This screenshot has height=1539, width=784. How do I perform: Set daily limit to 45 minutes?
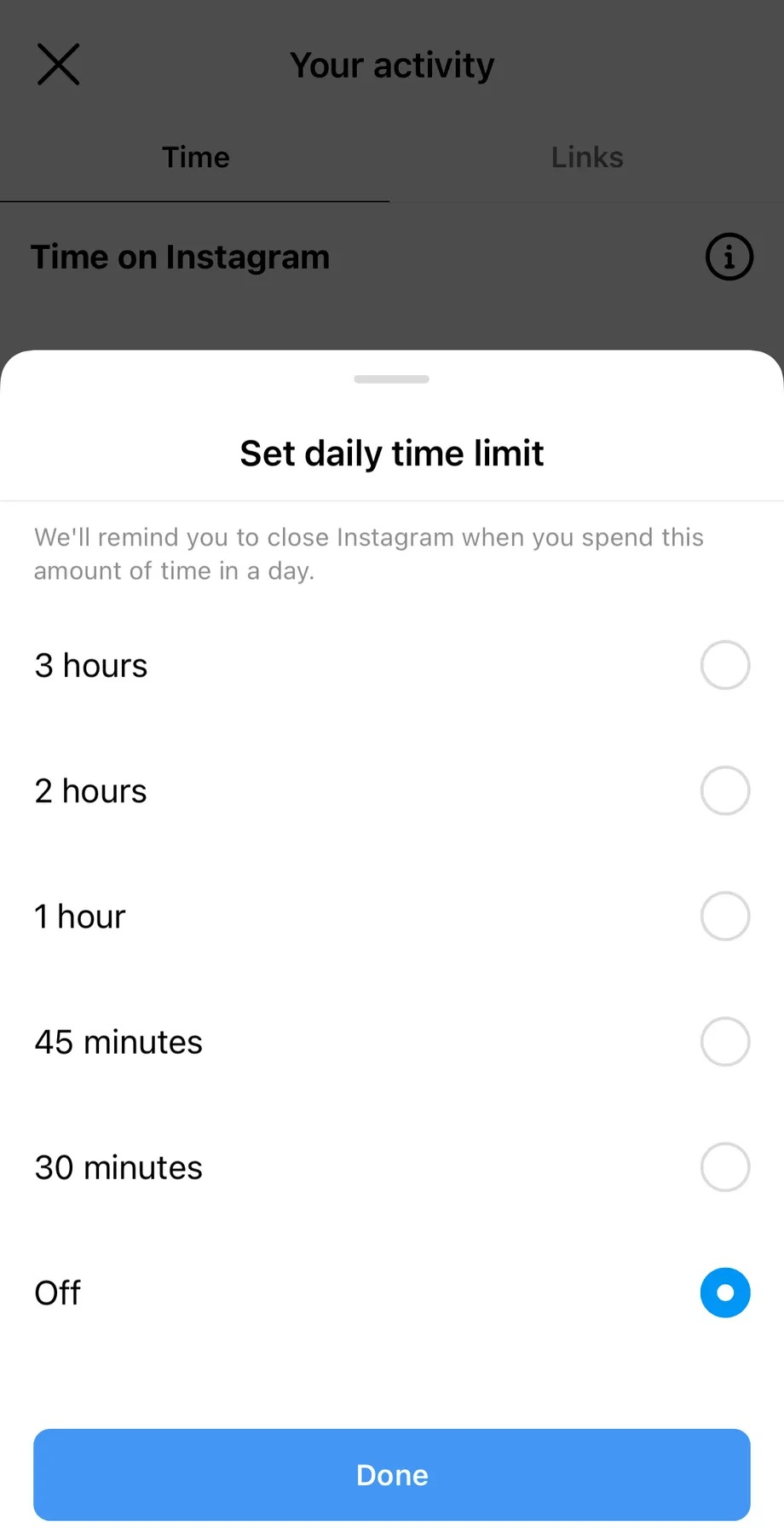click(724, 1041)
